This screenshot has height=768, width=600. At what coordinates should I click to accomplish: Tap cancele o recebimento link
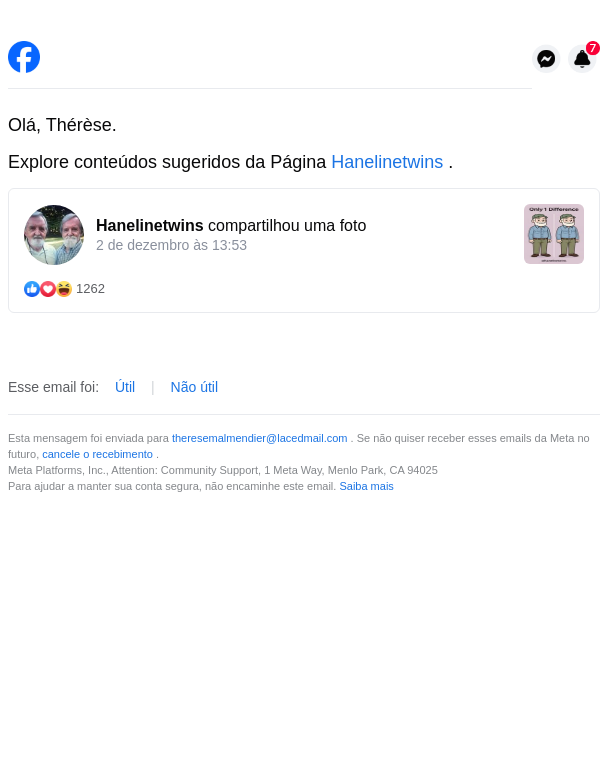coord(97,454)
